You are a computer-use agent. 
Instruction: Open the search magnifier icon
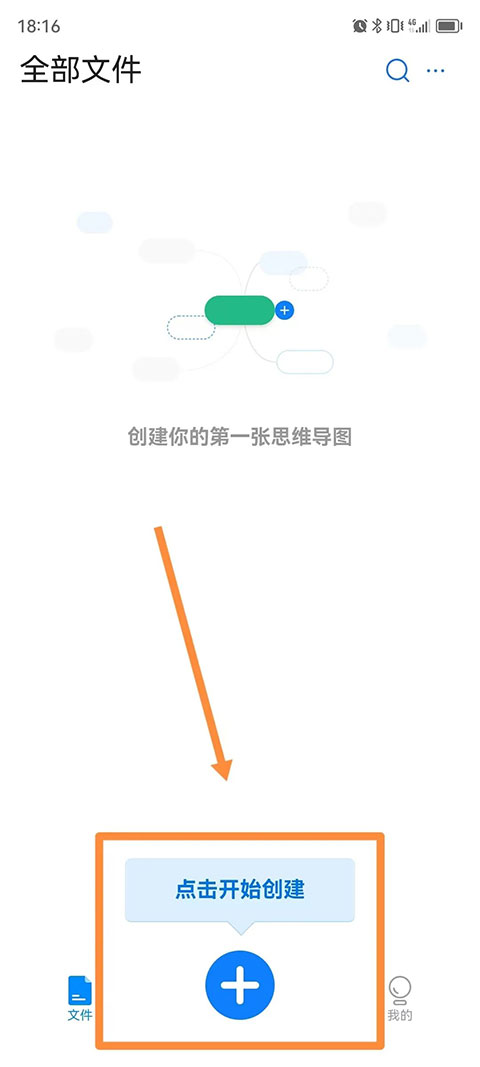point(398,71)
